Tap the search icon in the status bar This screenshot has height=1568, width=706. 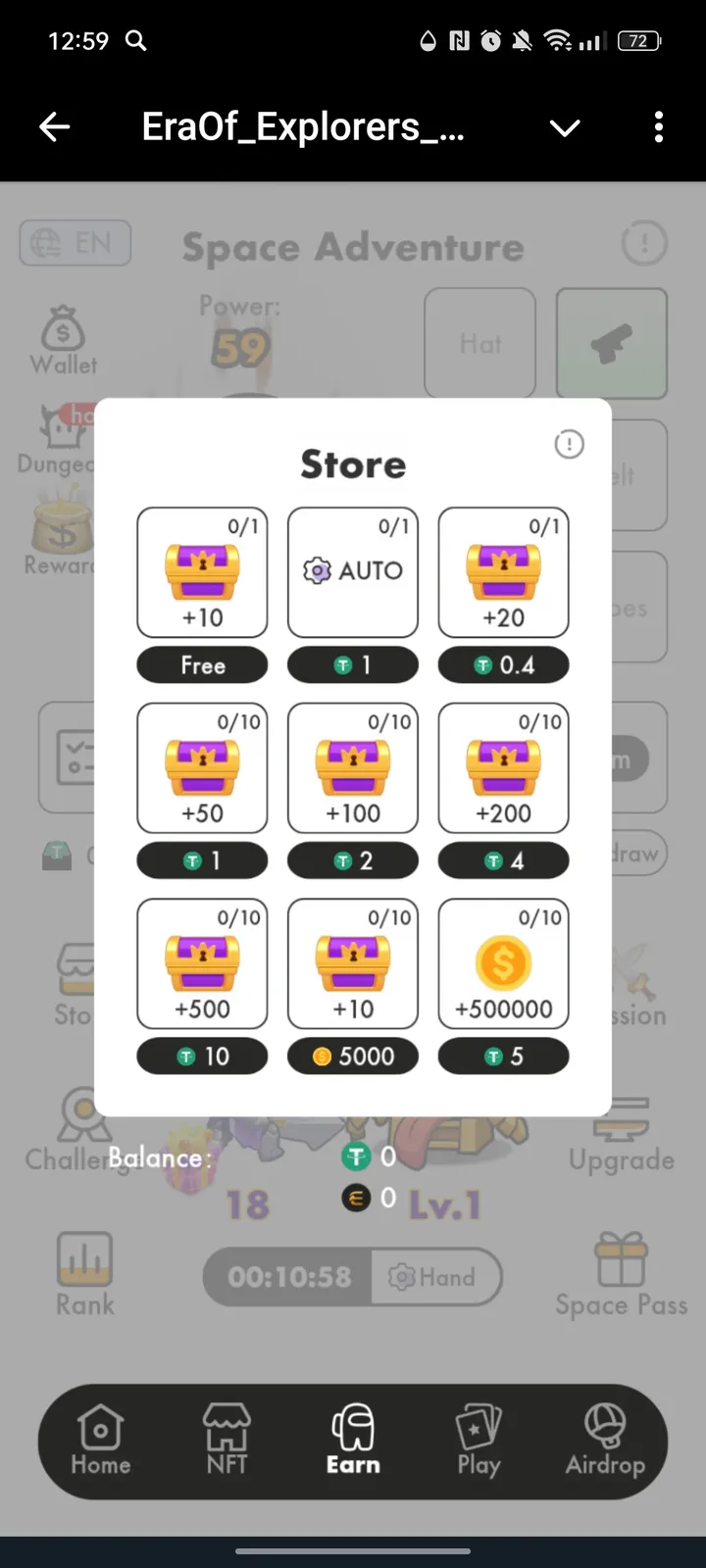136,41
